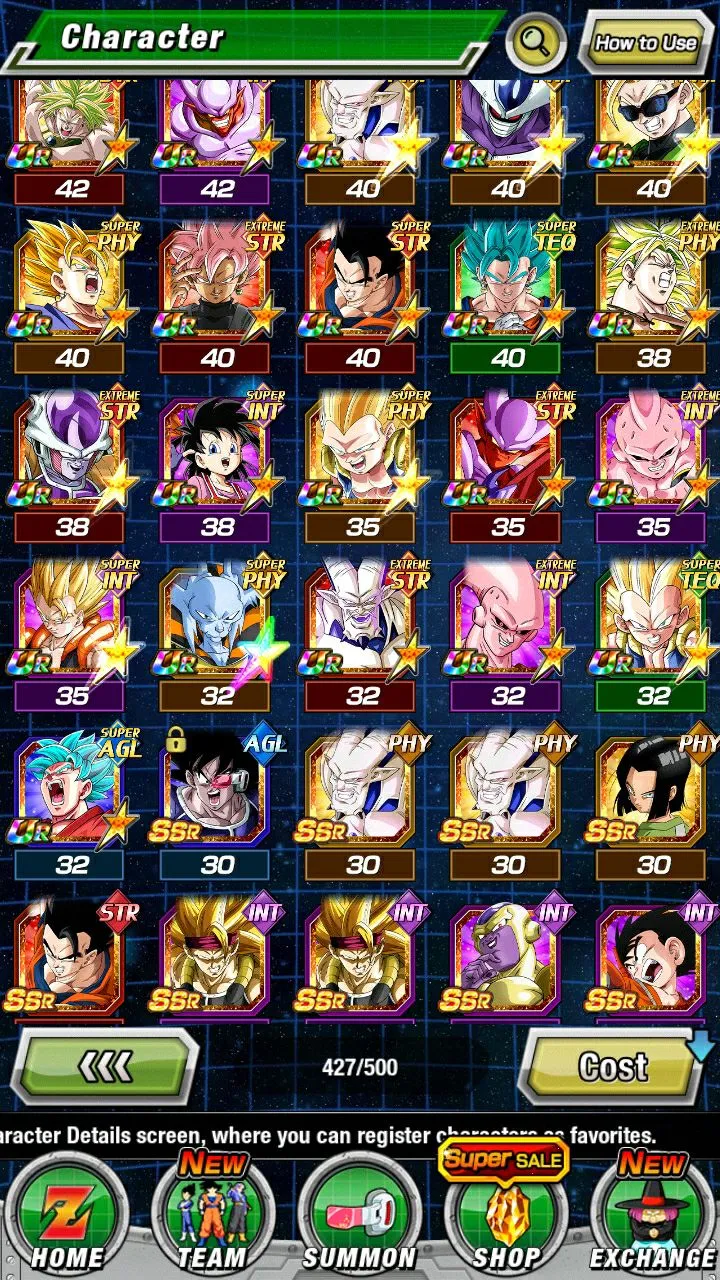Select the Golden Frieza SSR INT character

point(507,958)
